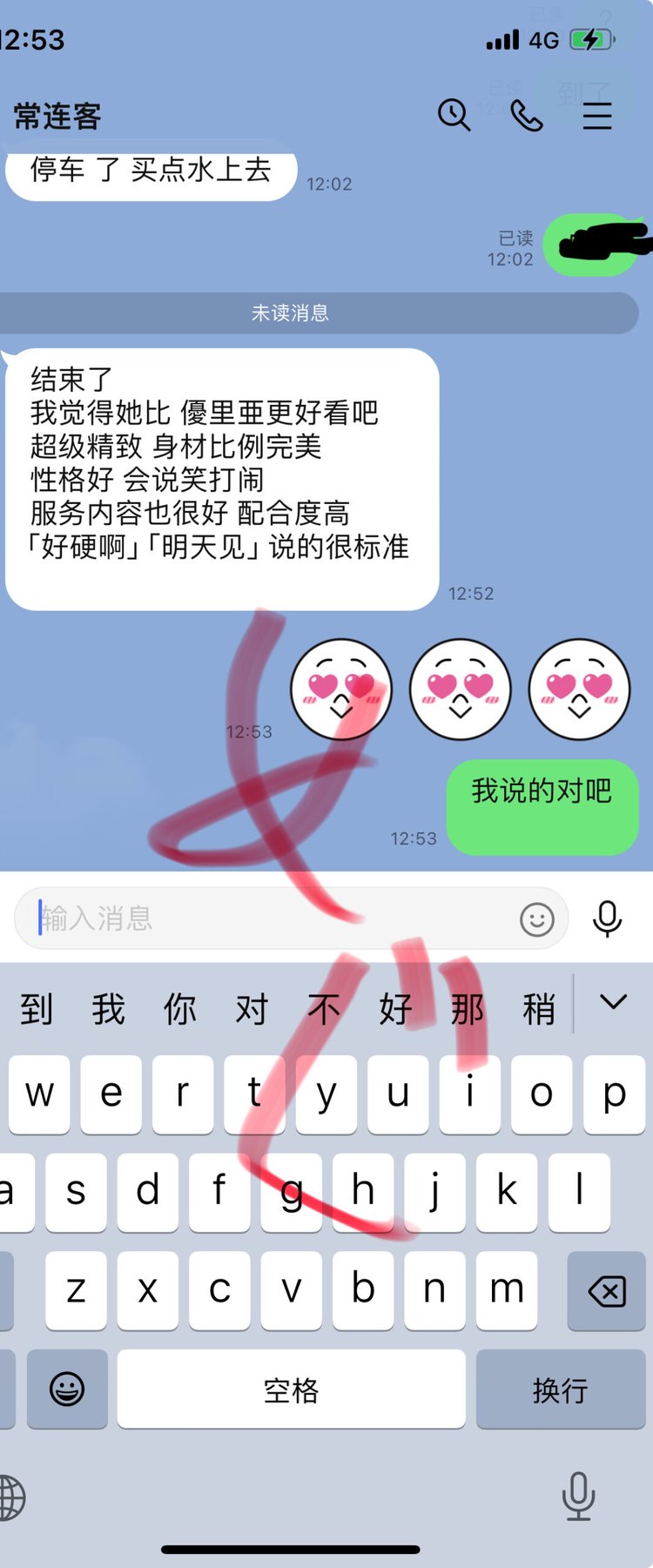Viewport: 653px width, 1568px height.
Task: Open the chat hamburger menu
Action: coord(597,115)
